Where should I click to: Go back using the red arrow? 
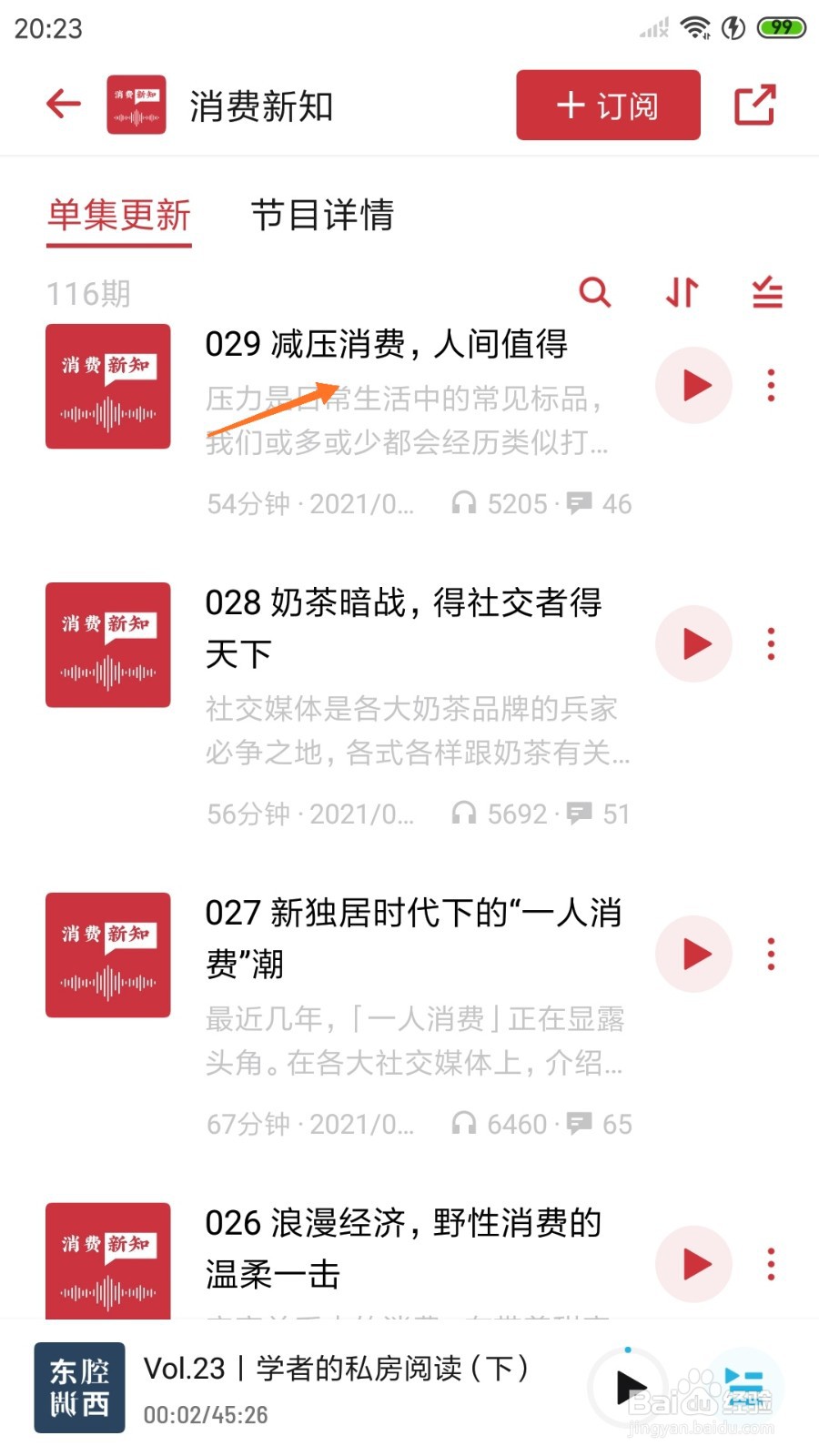coord(64,104)
